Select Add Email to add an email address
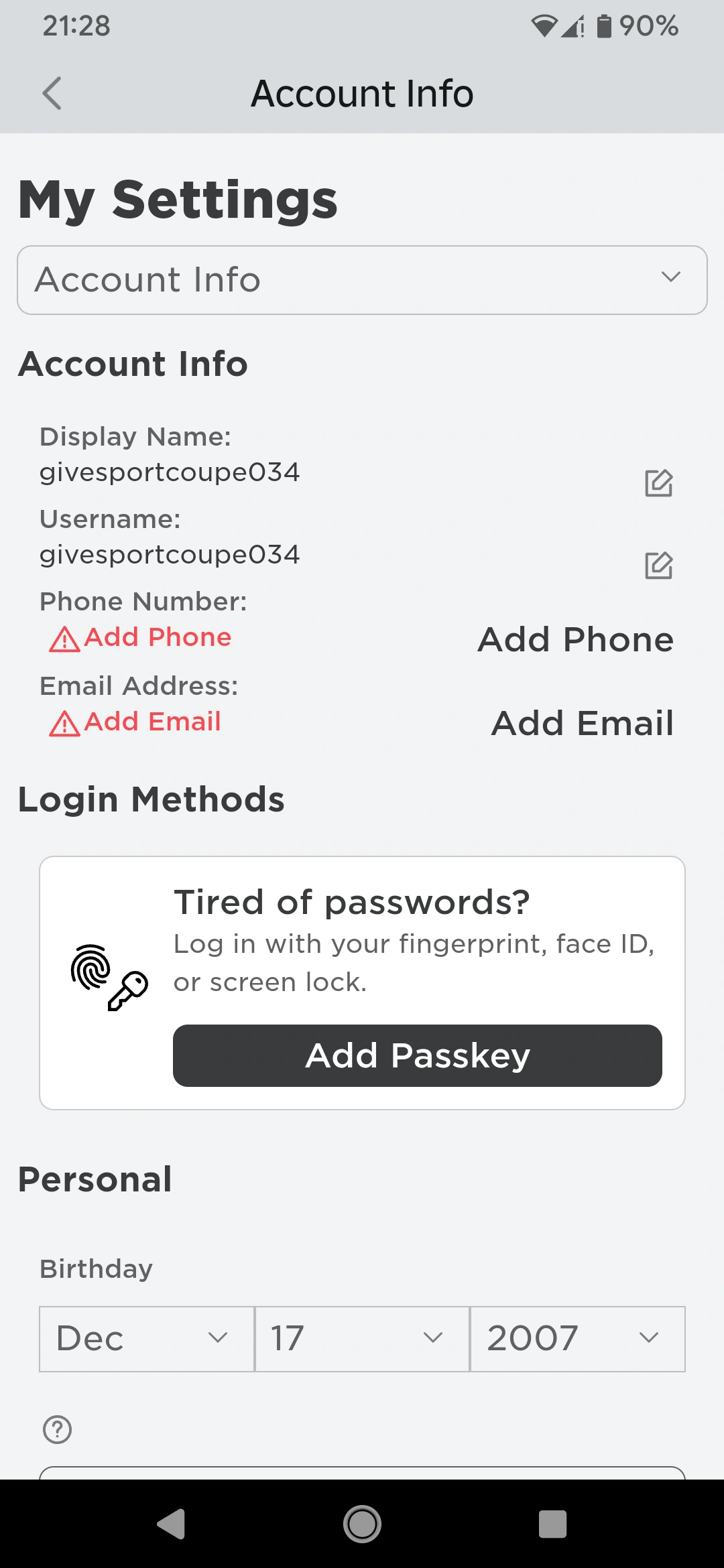724x1568 pixels. 583,722
